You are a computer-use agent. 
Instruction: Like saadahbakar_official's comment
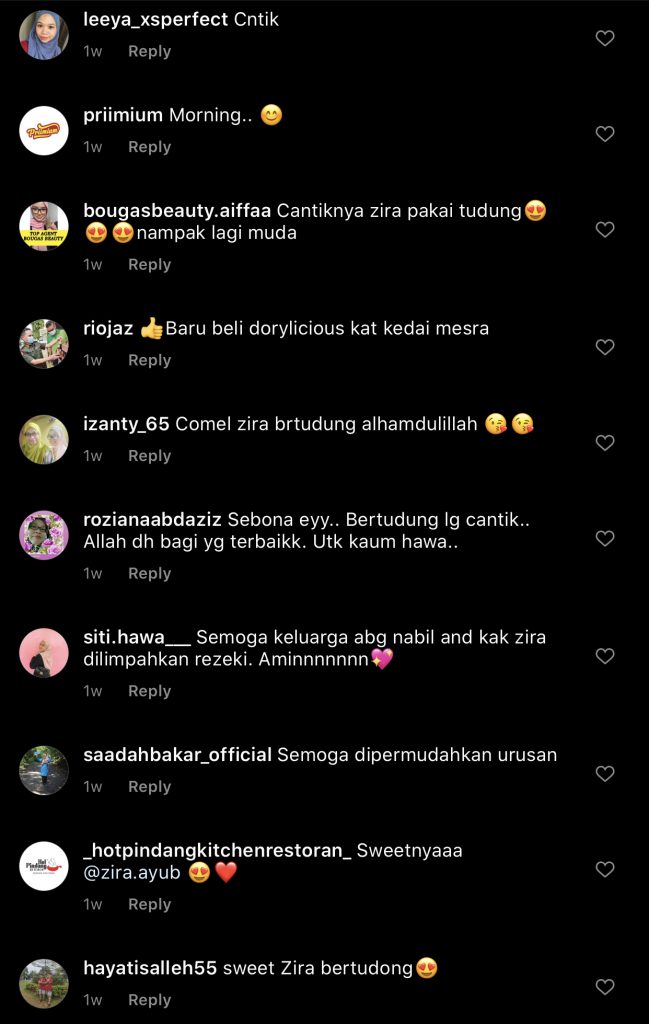click(604, 773)
